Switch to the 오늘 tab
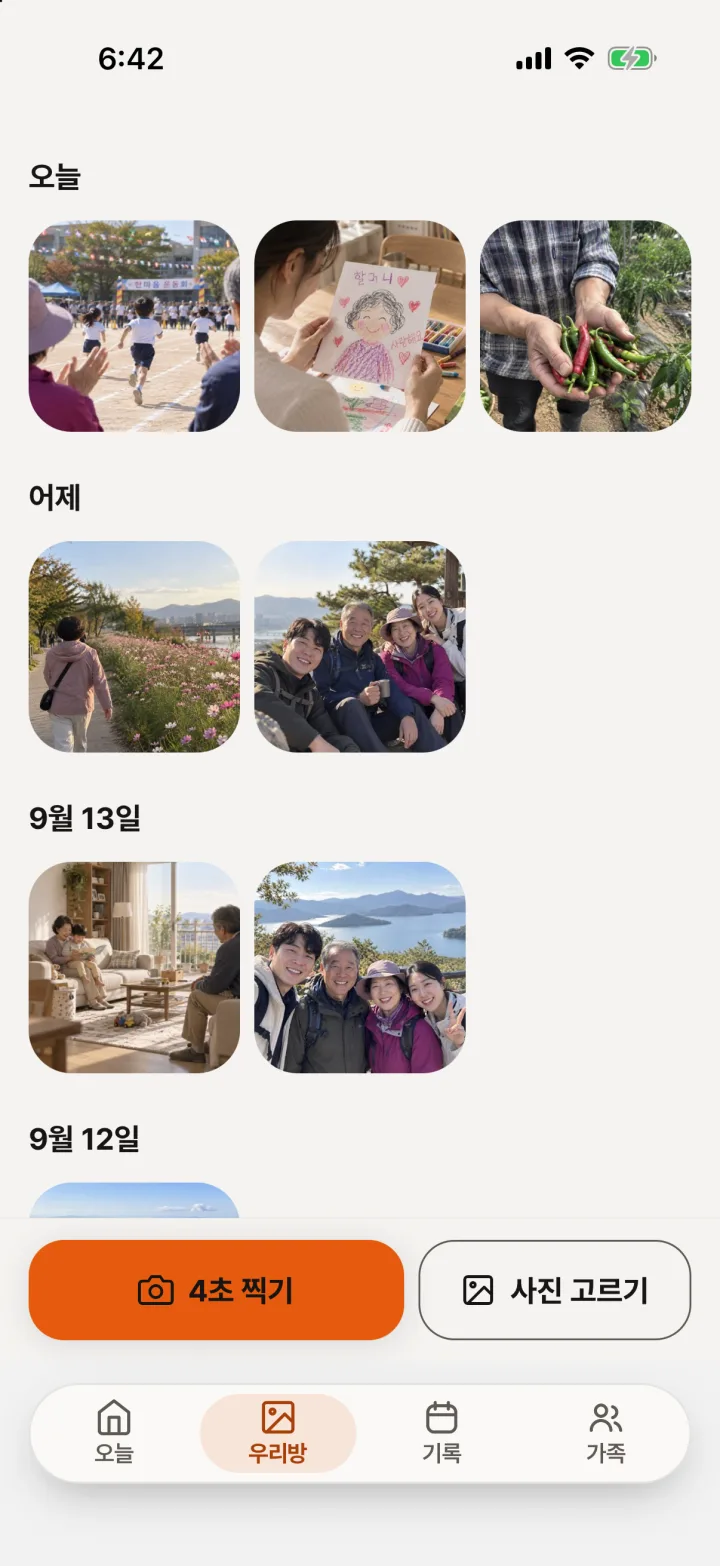 (x=114, y=1433)
